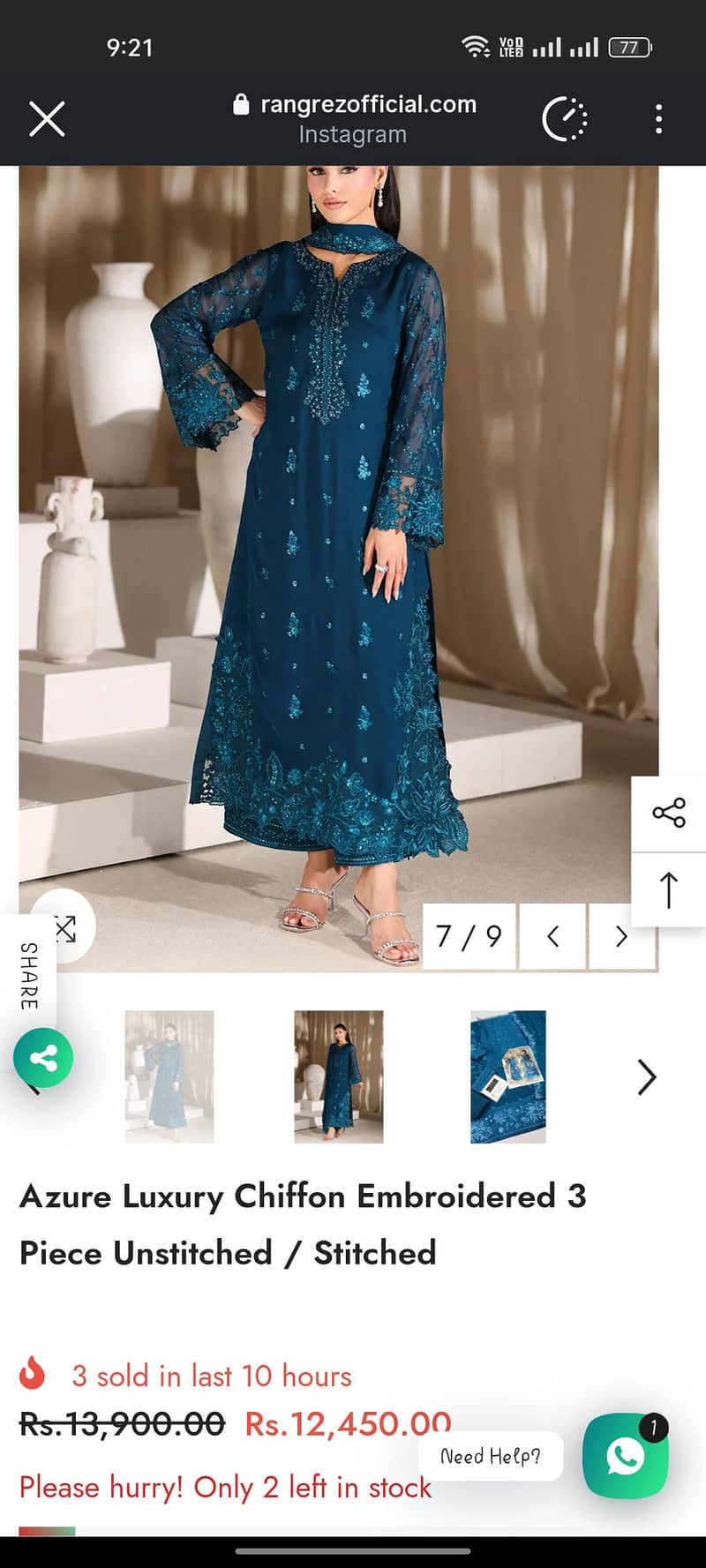Show the next product image

pos(621,936)
